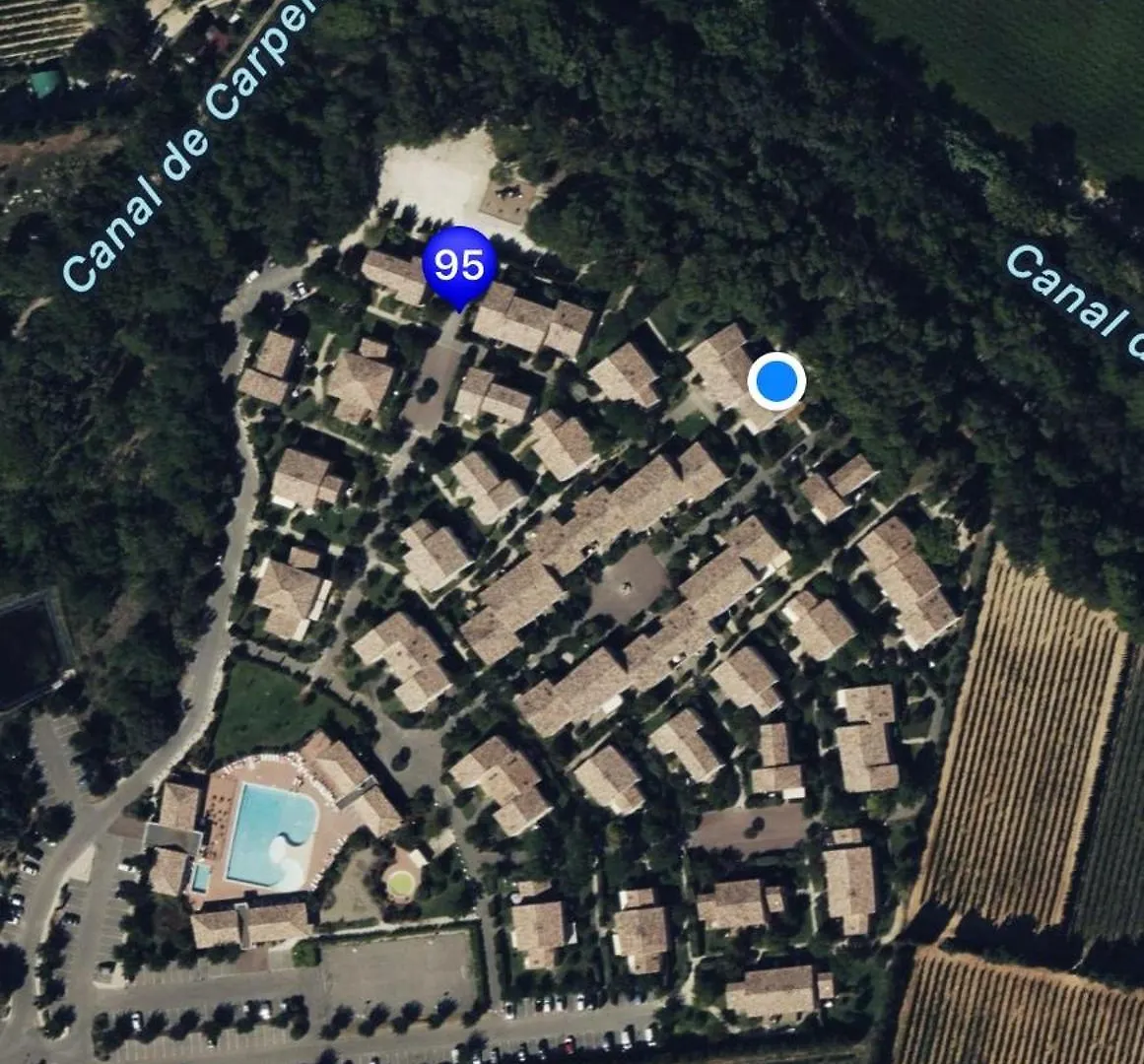Viewport: 1144px width, 1064px height.
Task: Tap the blue map pin labeled 95
Action: pos(458,265)
